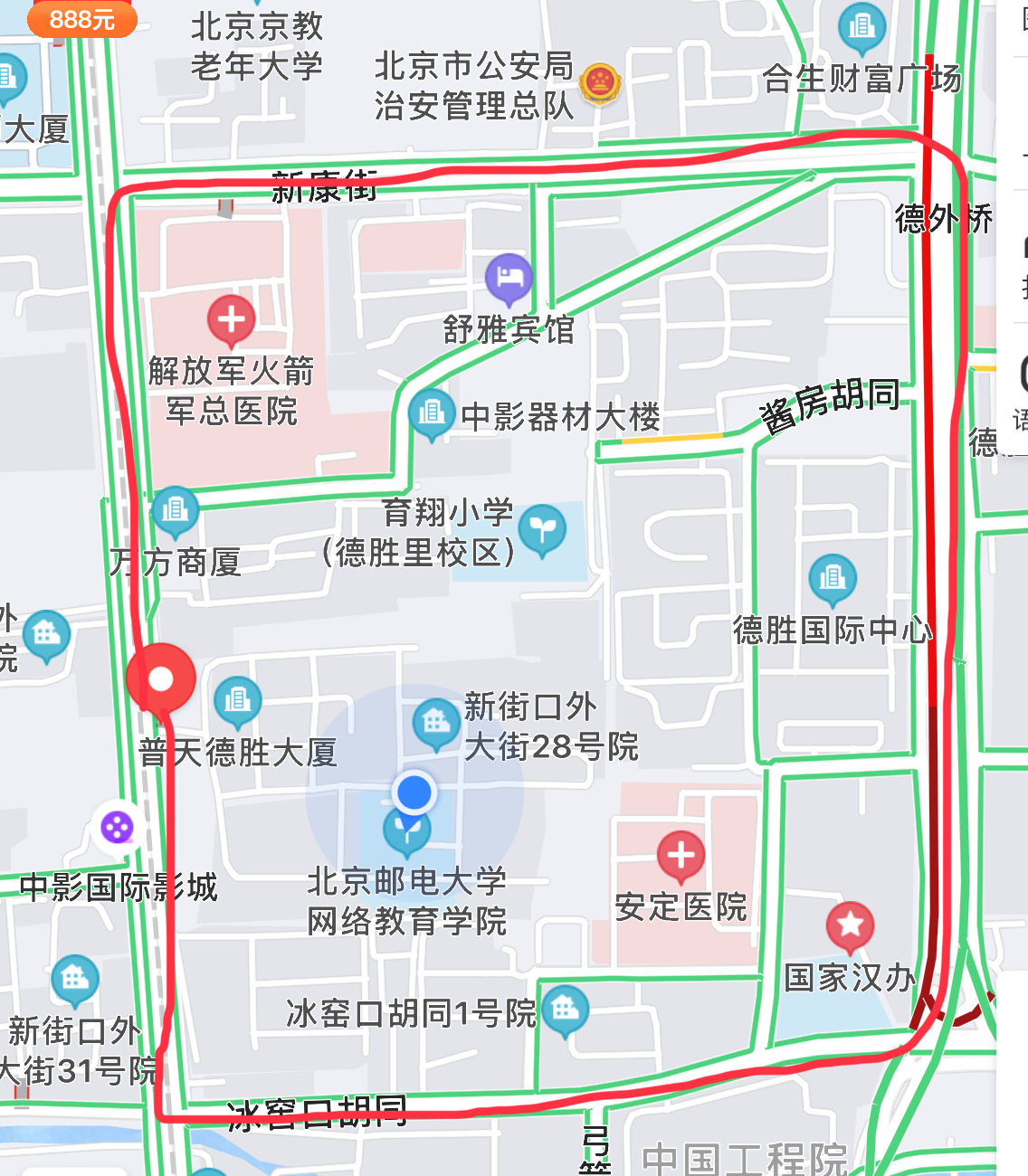Tap the 冰窖口胡同1号院 marker
This screenshot has width=1028, height=1176.
566,1009
